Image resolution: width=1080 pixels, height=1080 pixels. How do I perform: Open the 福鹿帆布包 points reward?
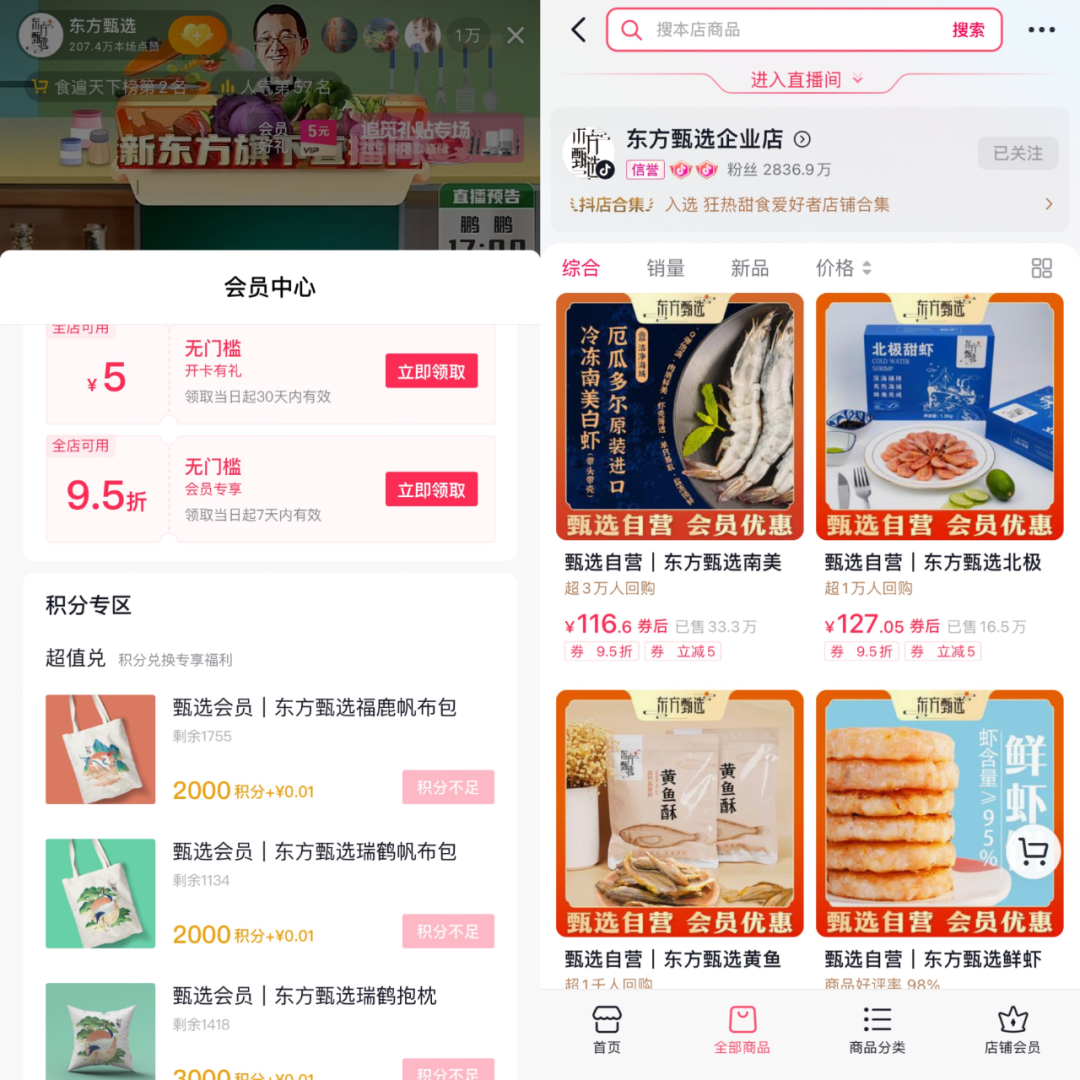point(314,707)
